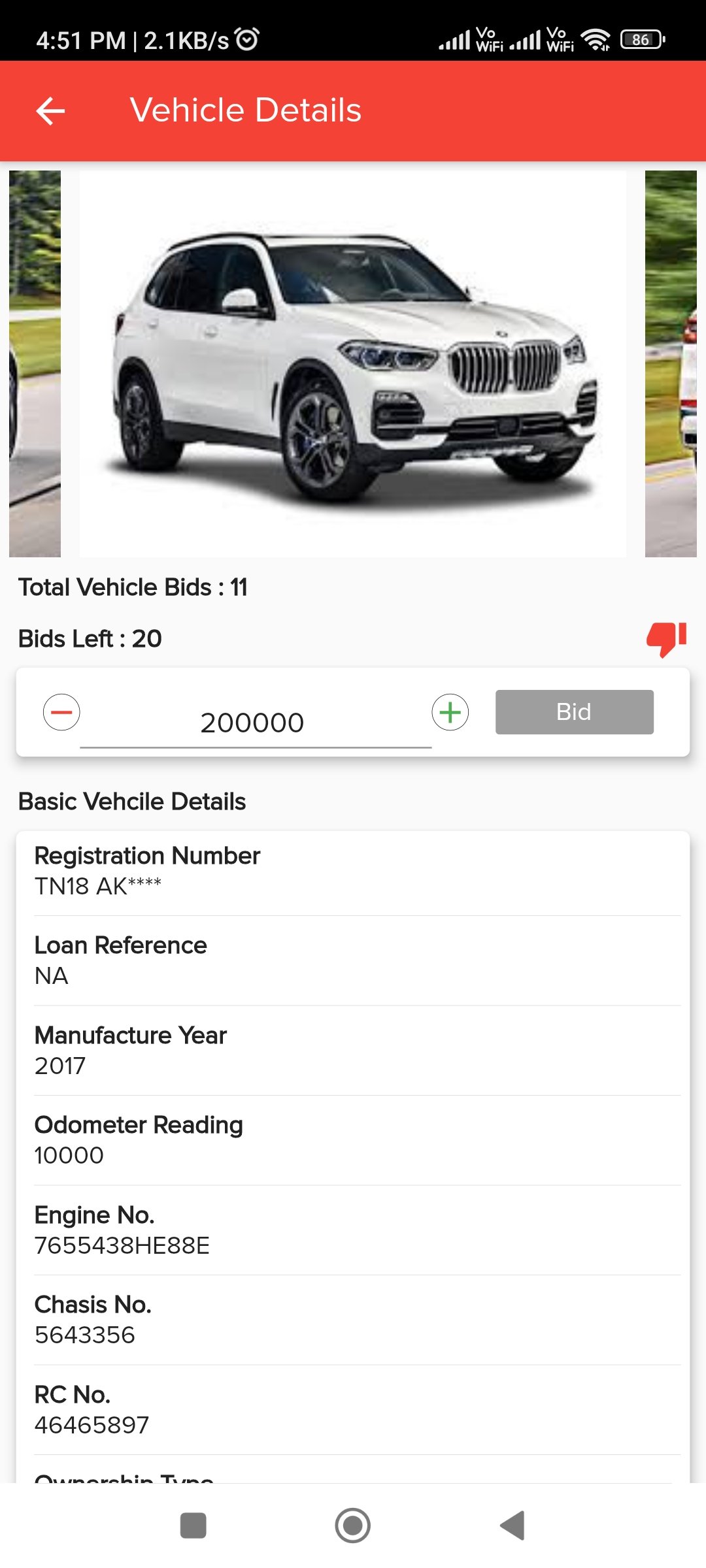Select the previous car image on left
706x1568 pixels.
coord(35,364)
